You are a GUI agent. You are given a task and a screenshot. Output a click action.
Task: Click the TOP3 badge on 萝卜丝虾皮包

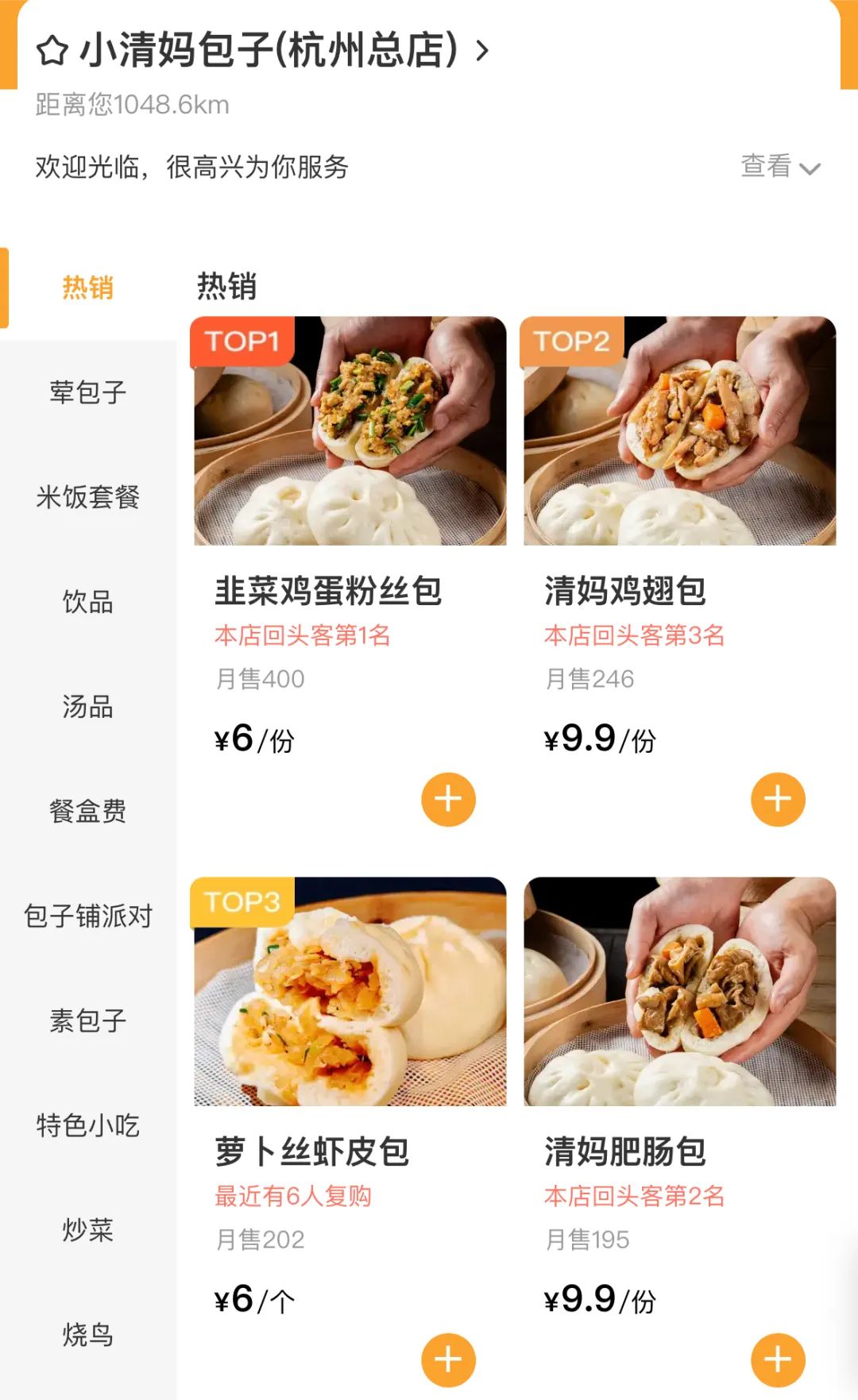242,901
